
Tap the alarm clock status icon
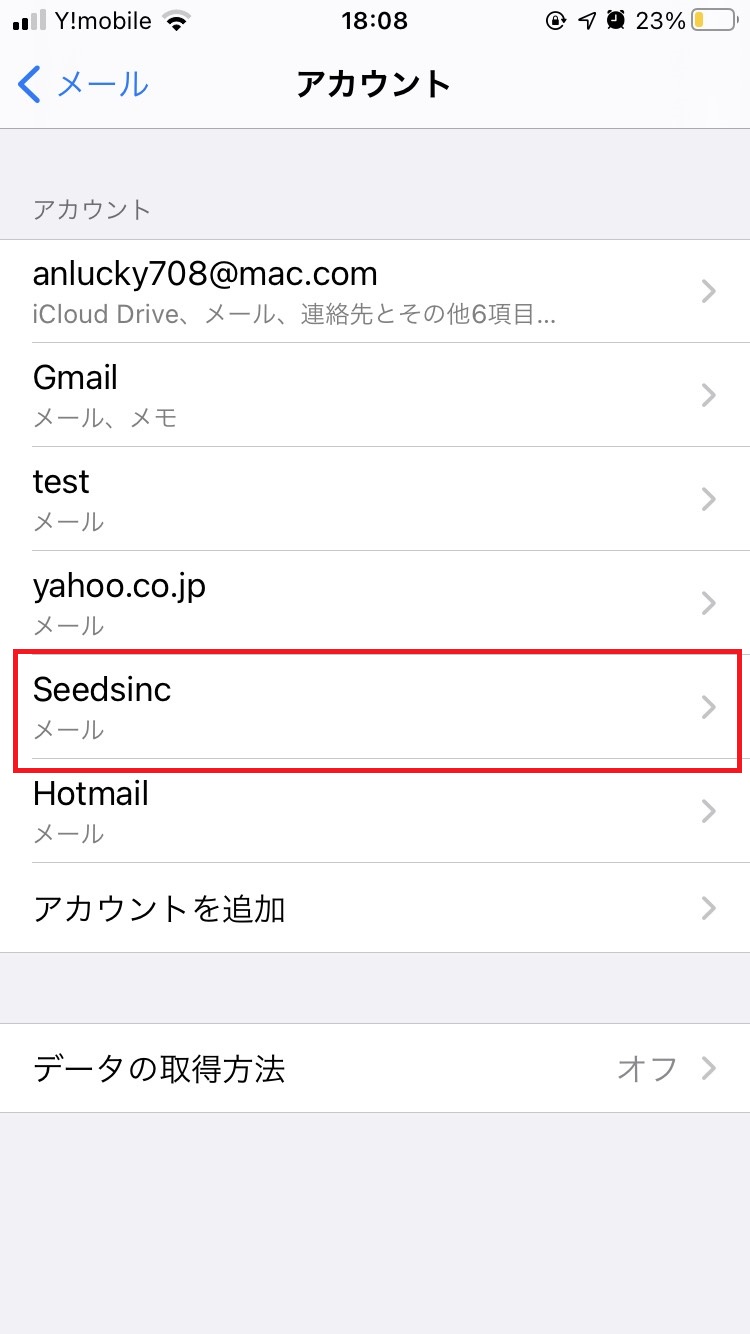[x=615, y=20]
